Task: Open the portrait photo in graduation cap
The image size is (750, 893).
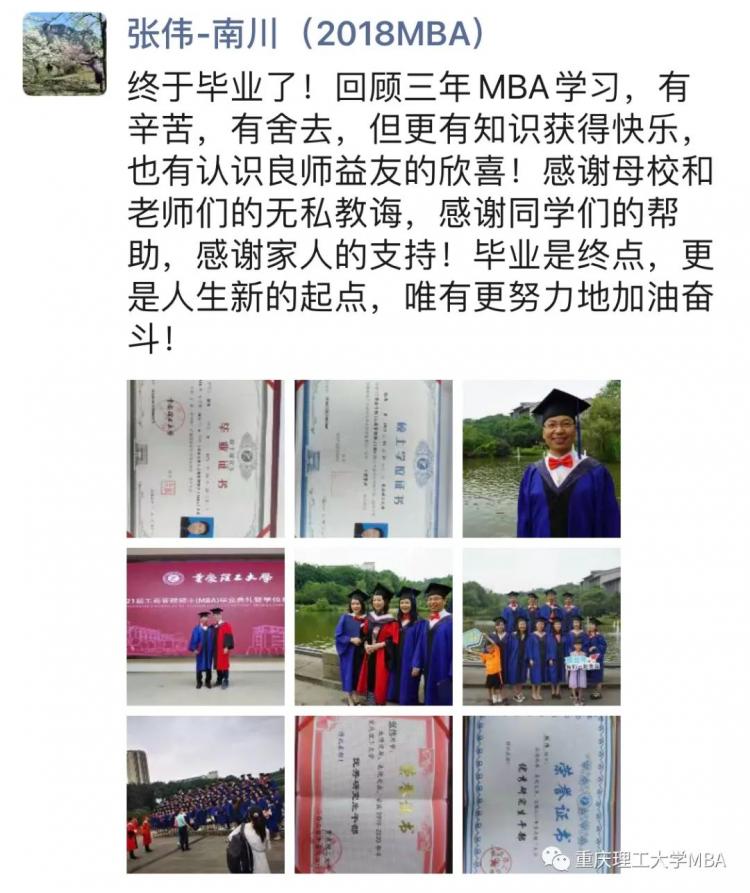Action: pos(541,458)
